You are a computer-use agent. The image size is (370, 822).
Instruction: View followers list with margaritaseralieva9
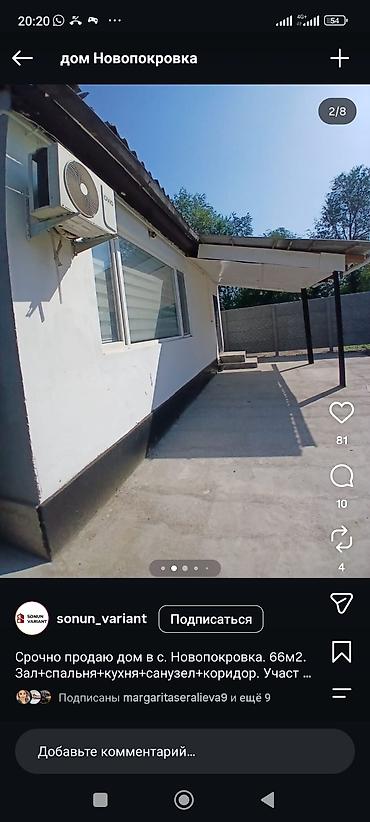coord(165,698)
